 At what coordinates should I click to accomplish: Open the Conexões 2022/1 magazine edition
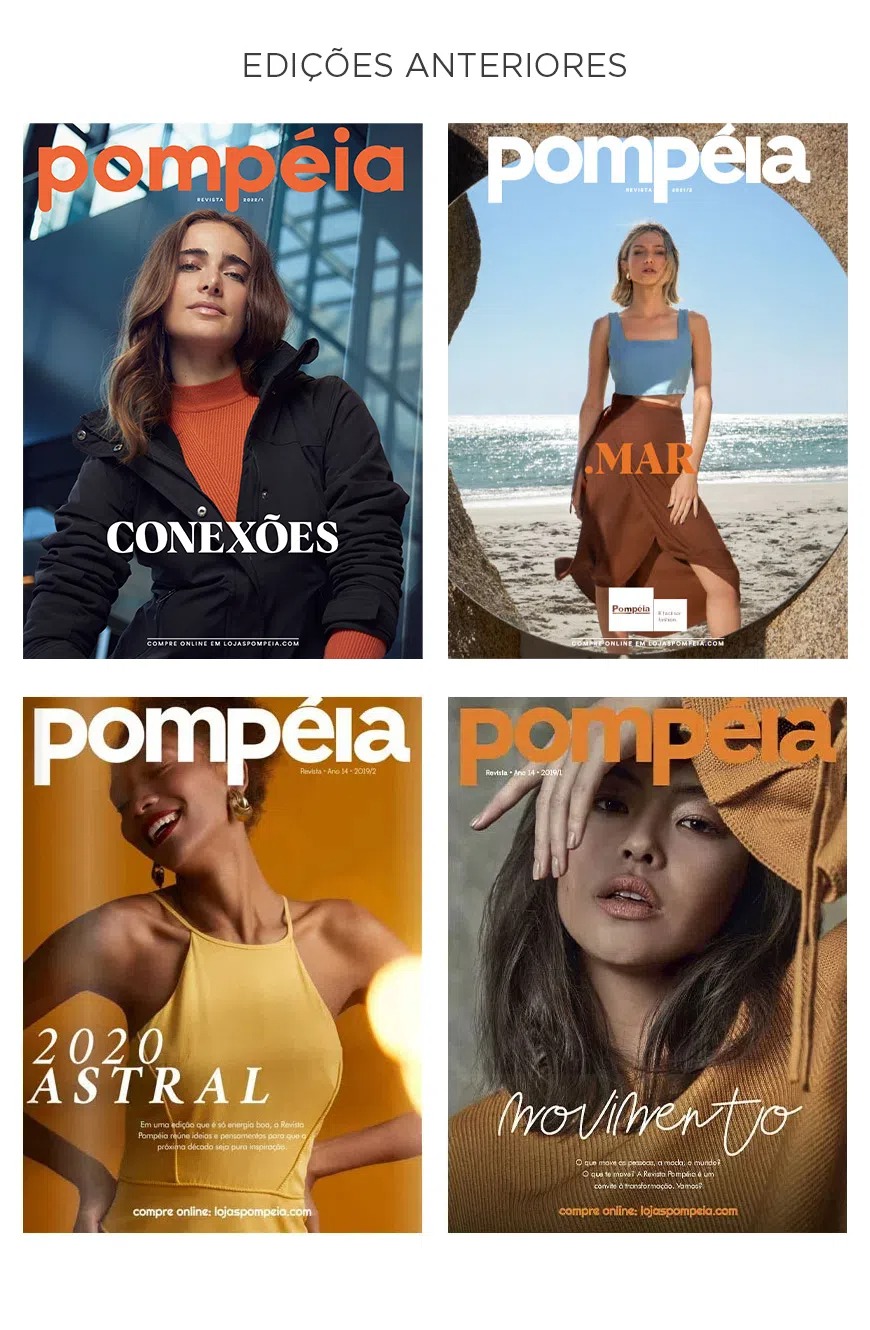pyautogui.click(x=222, y=390)
